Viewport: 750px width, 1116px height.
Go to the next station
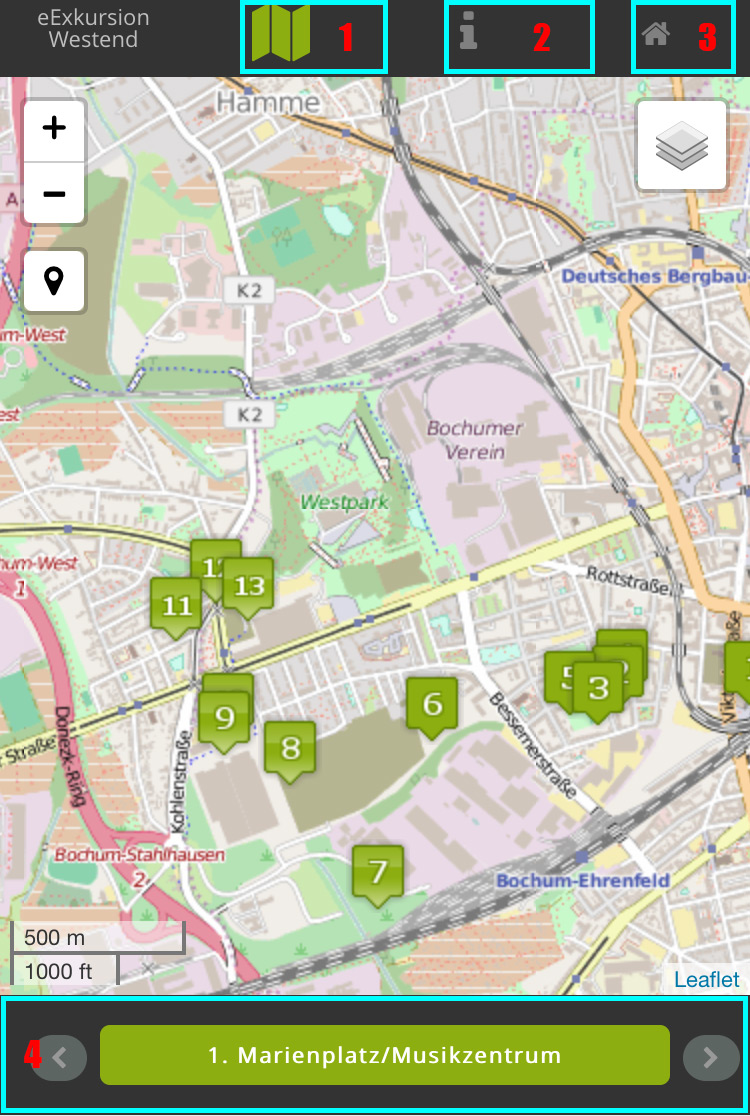(710, 1057)
